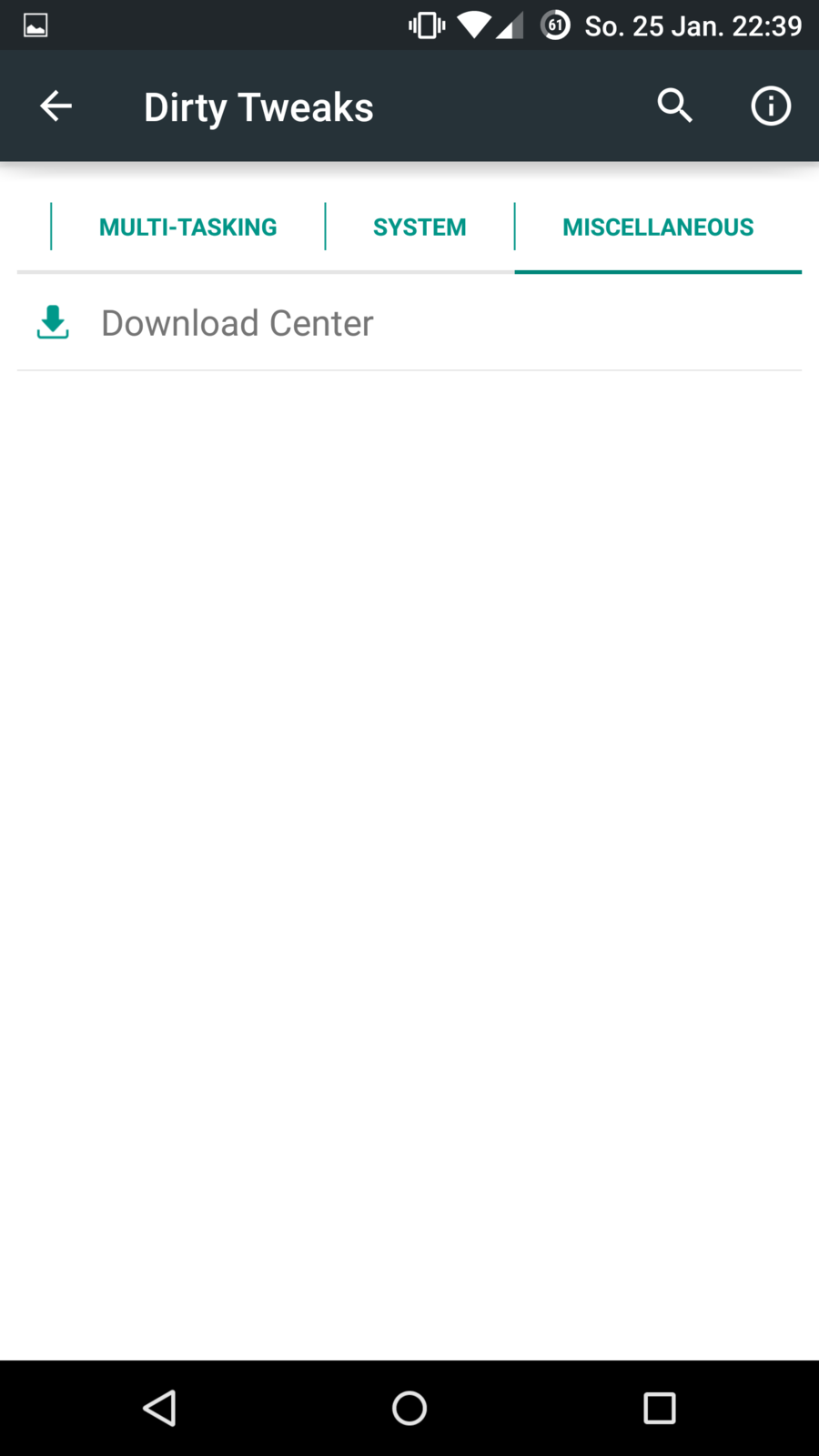
Task: Select the Miscellaneous tab
Action: click(x=657, y=227)
